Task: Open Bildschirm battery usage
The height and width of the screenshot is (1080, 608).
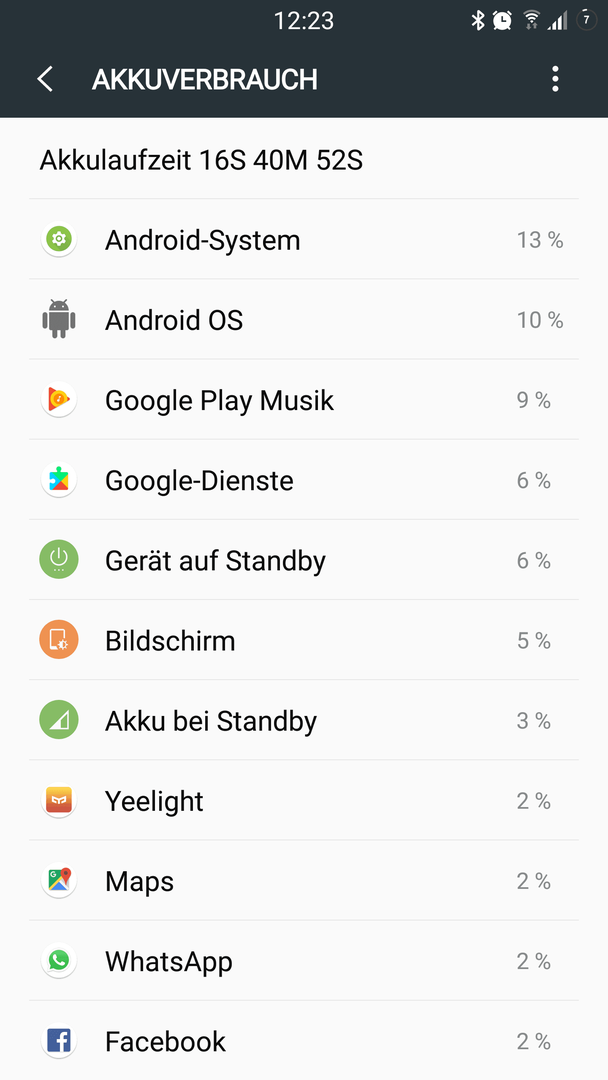Action: tap(304, 640)
